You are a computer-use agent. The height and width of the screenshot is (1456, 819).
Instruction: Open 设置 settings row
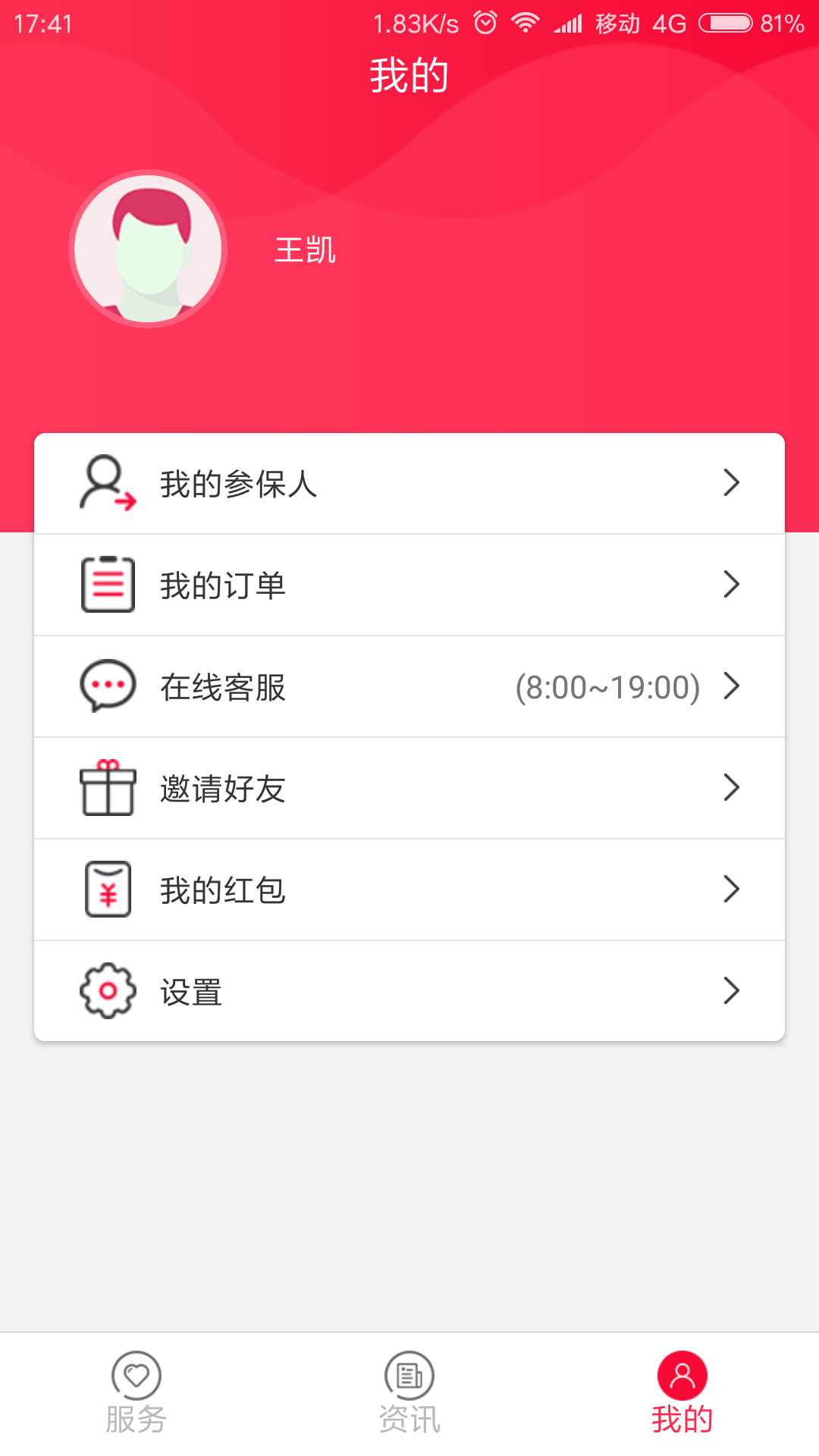[x=409, y=991]
